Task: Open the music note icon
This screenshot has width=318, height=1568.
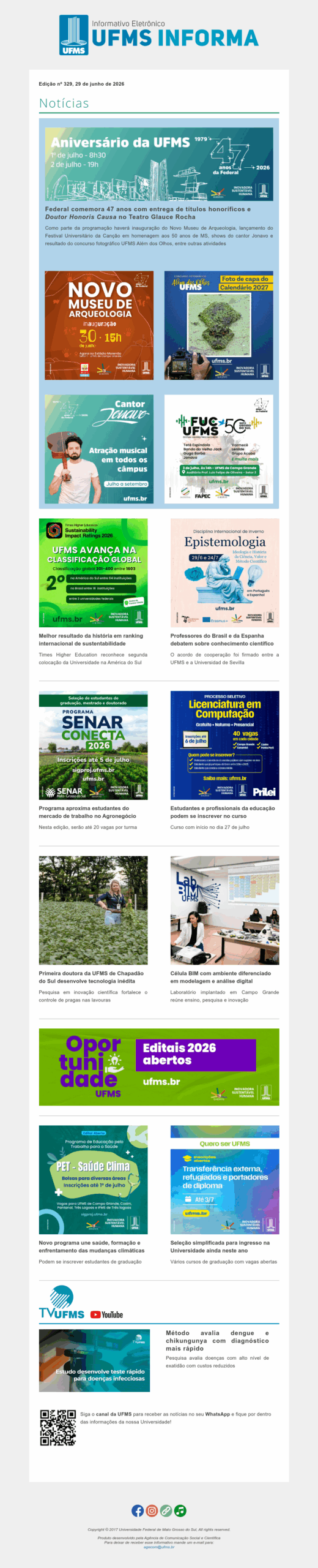Action: coord(180,1510)
